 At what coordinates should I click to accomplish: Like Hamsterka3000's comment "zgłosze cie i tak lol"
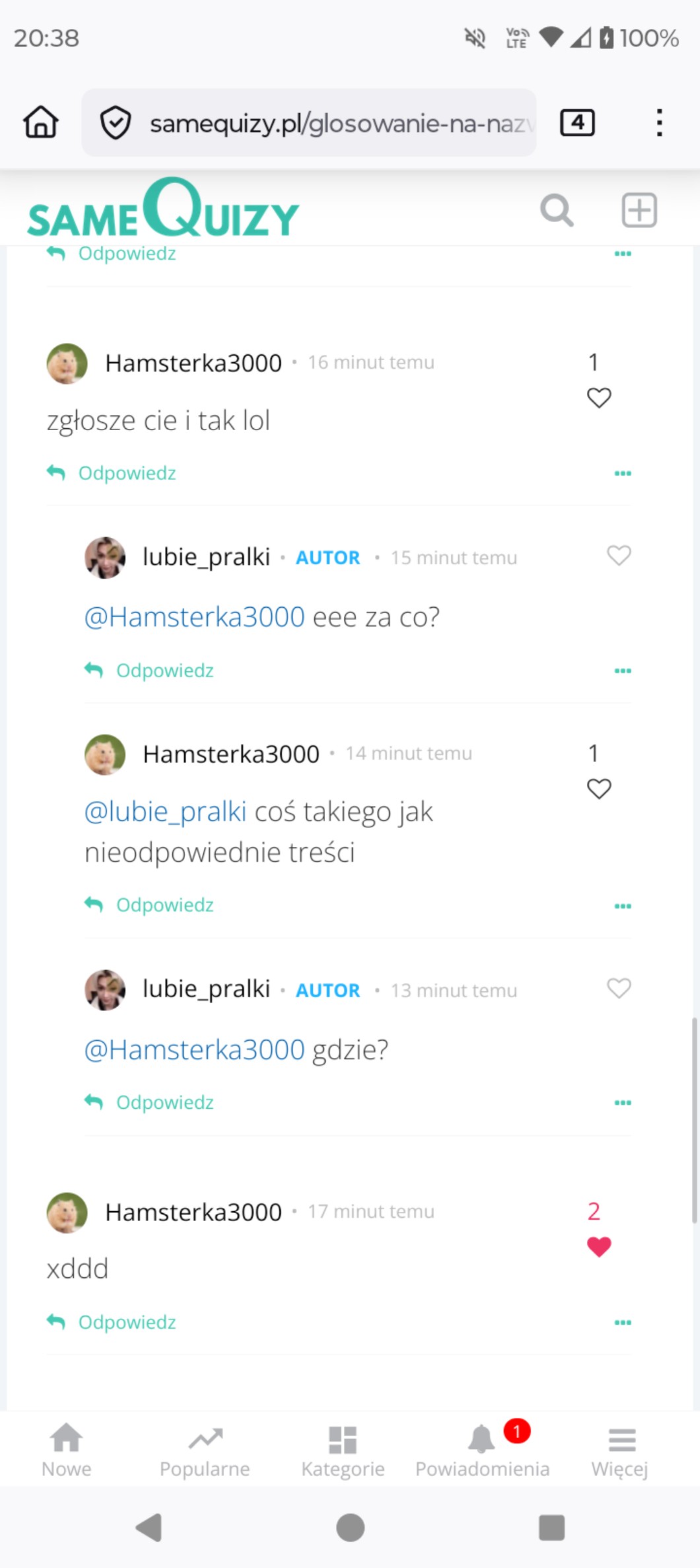click(599, 398)
